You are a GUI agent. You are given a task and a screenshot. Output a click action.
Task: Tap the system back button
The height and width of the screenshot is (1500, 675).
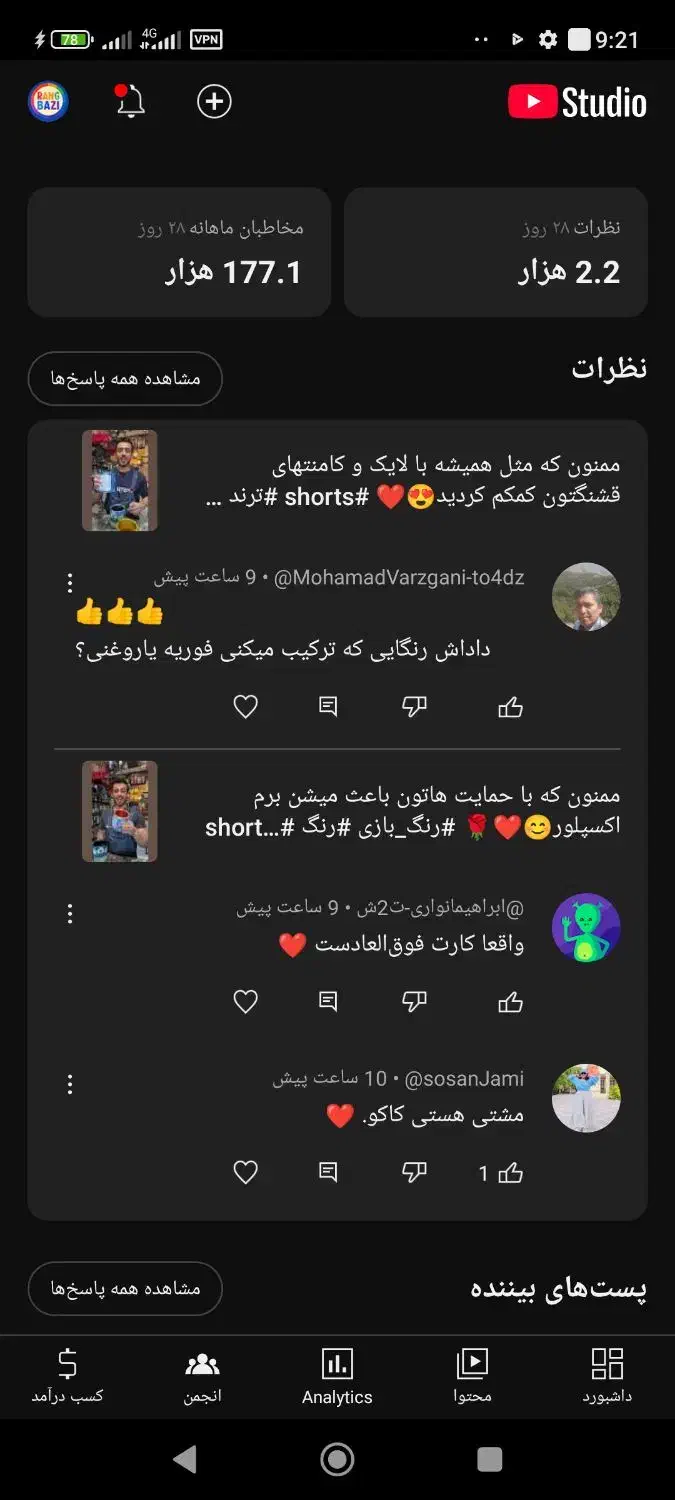click(x=185, y=1459)
